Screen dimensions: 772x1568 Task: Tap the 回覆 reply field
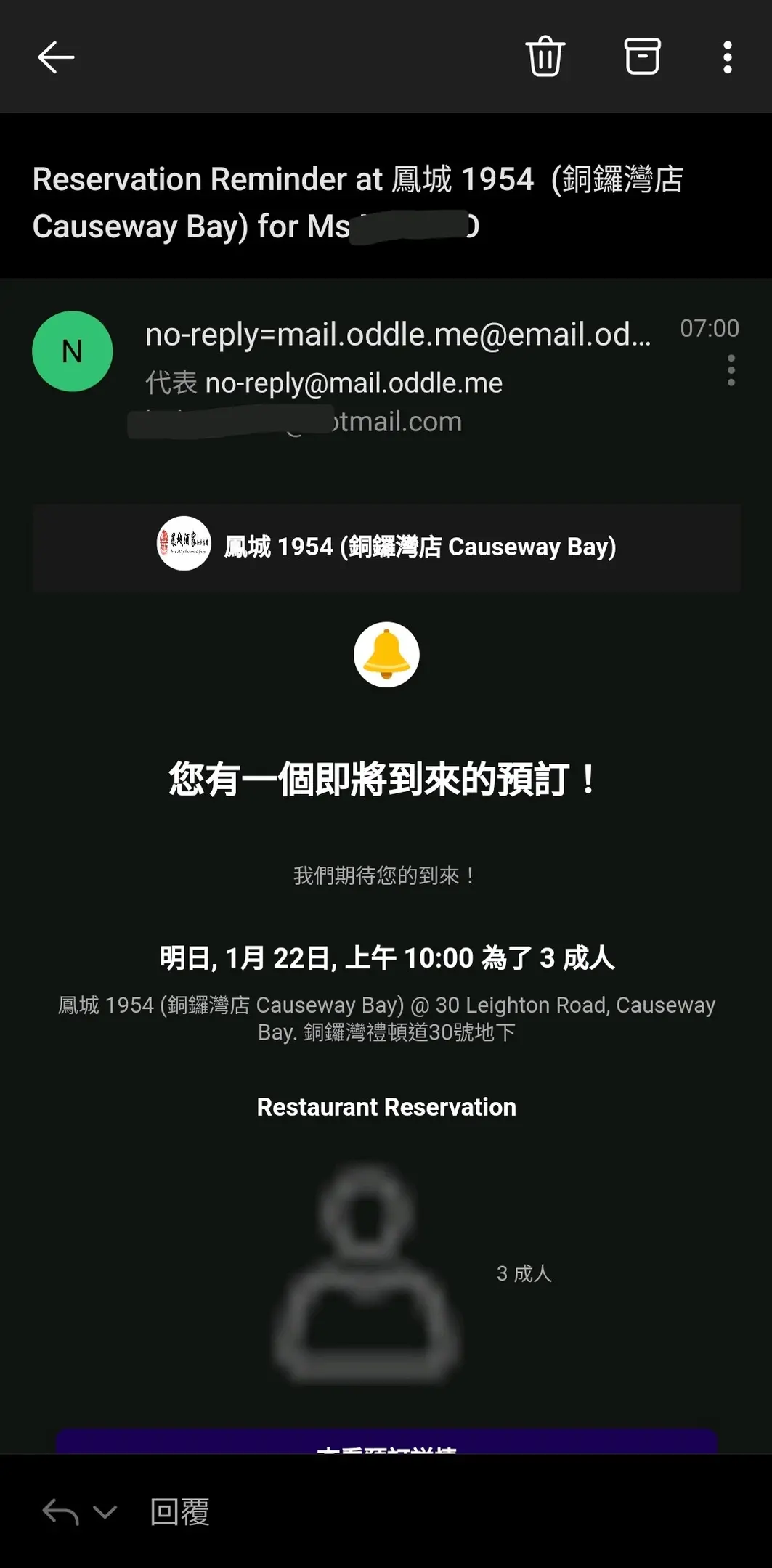180,1512
